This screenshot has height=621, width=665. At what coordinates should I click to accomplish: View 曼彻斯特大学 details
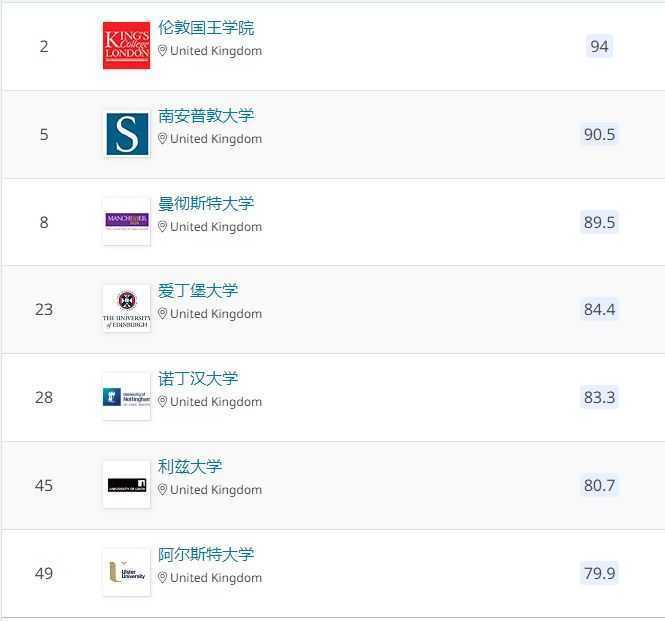point(206,204)
